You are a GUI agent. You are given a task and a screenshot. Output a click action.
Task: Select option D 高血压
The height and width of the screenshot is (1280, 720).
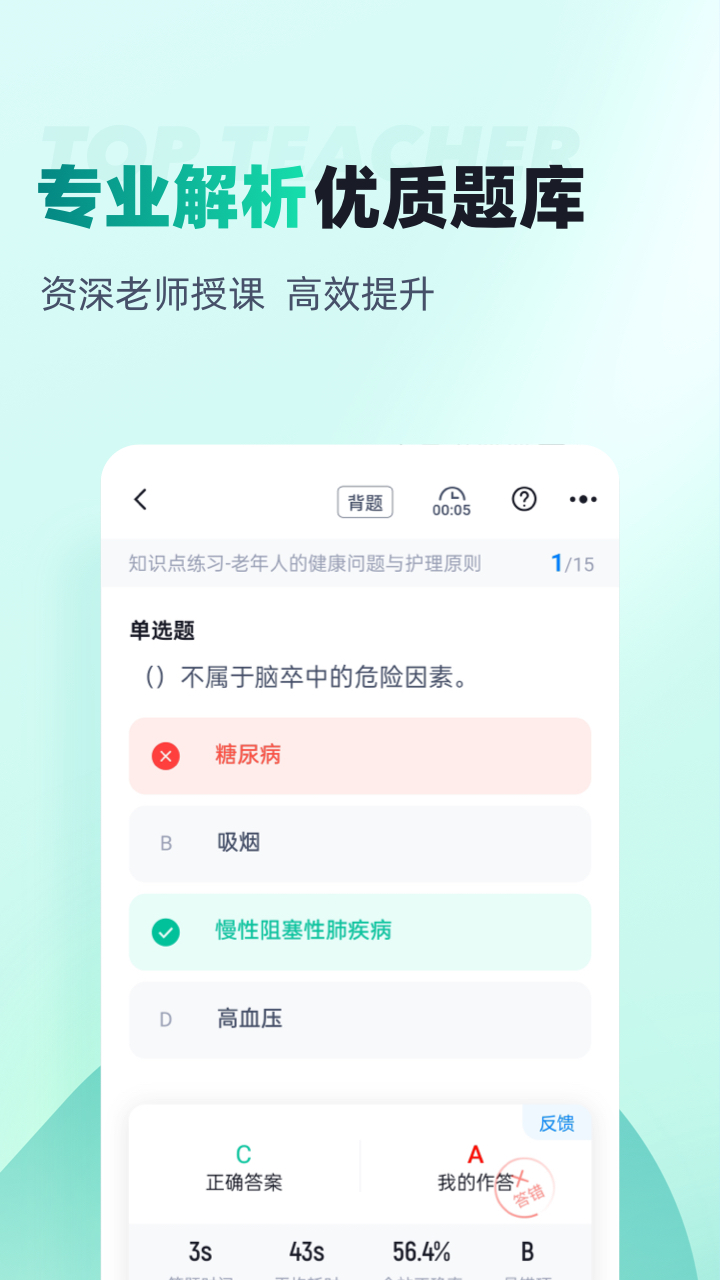(x=359, y=1019)
